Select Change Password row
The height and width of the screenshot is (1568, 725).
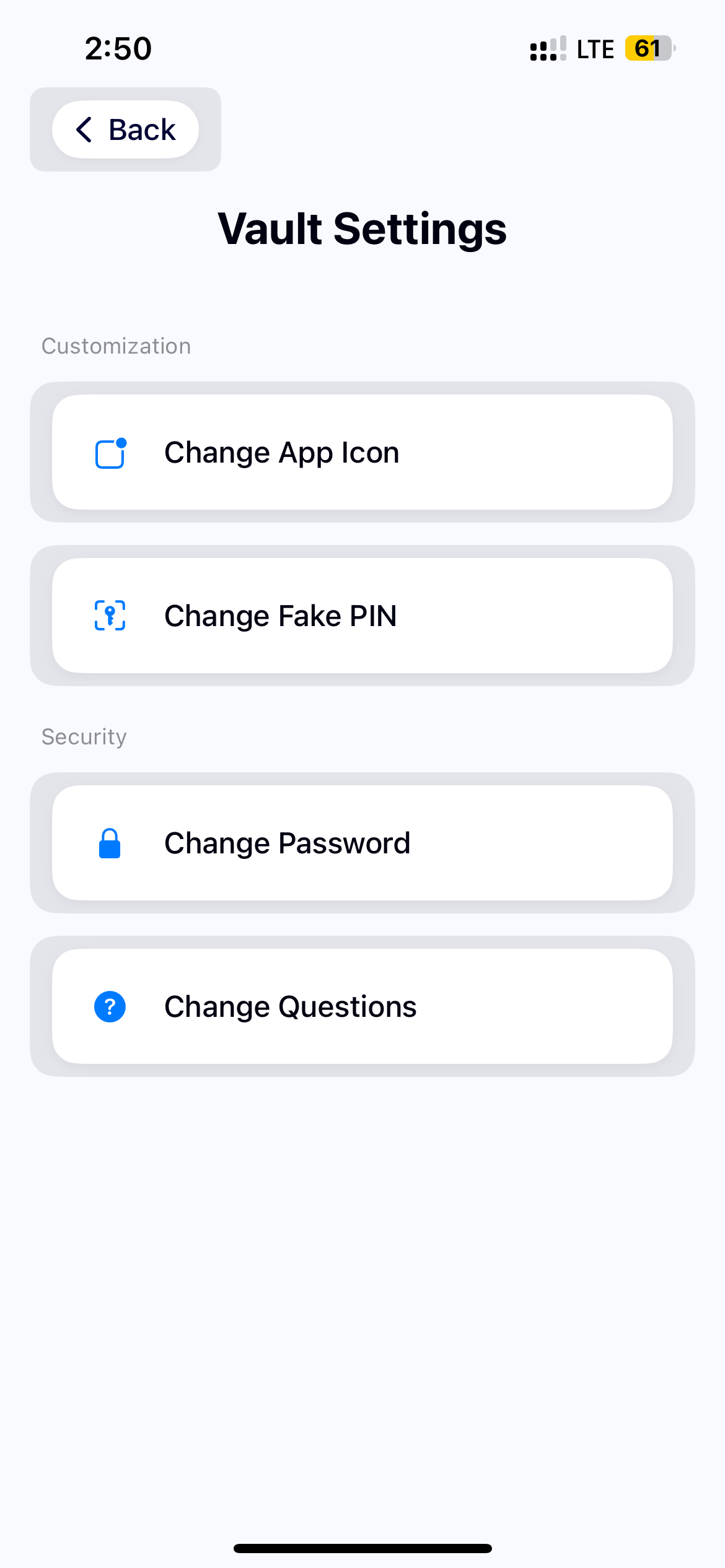click(x=362, y=843)
